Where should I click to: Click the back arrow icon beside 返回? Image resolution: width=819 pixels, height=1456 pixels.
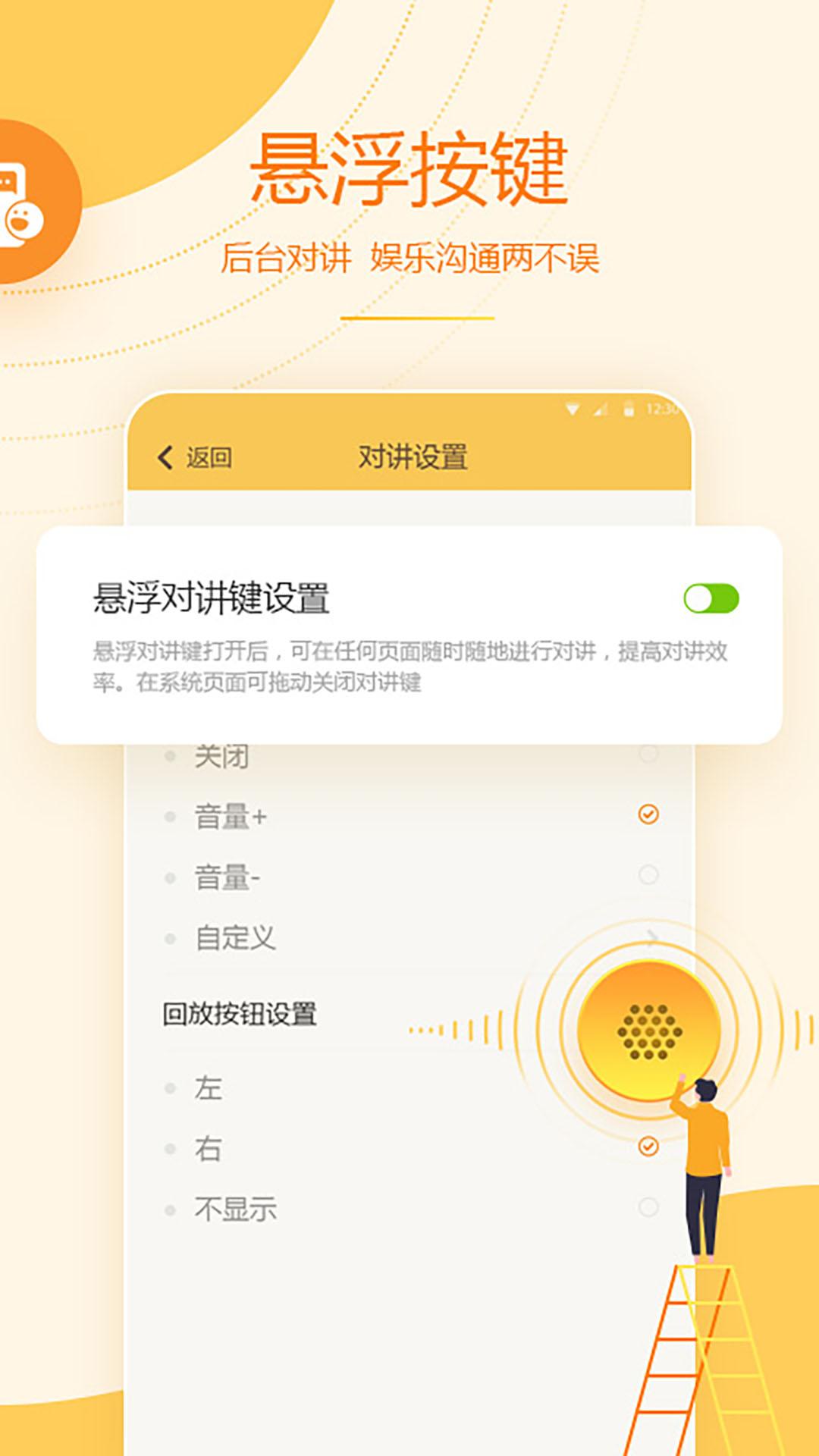click(x=164, y=457)
